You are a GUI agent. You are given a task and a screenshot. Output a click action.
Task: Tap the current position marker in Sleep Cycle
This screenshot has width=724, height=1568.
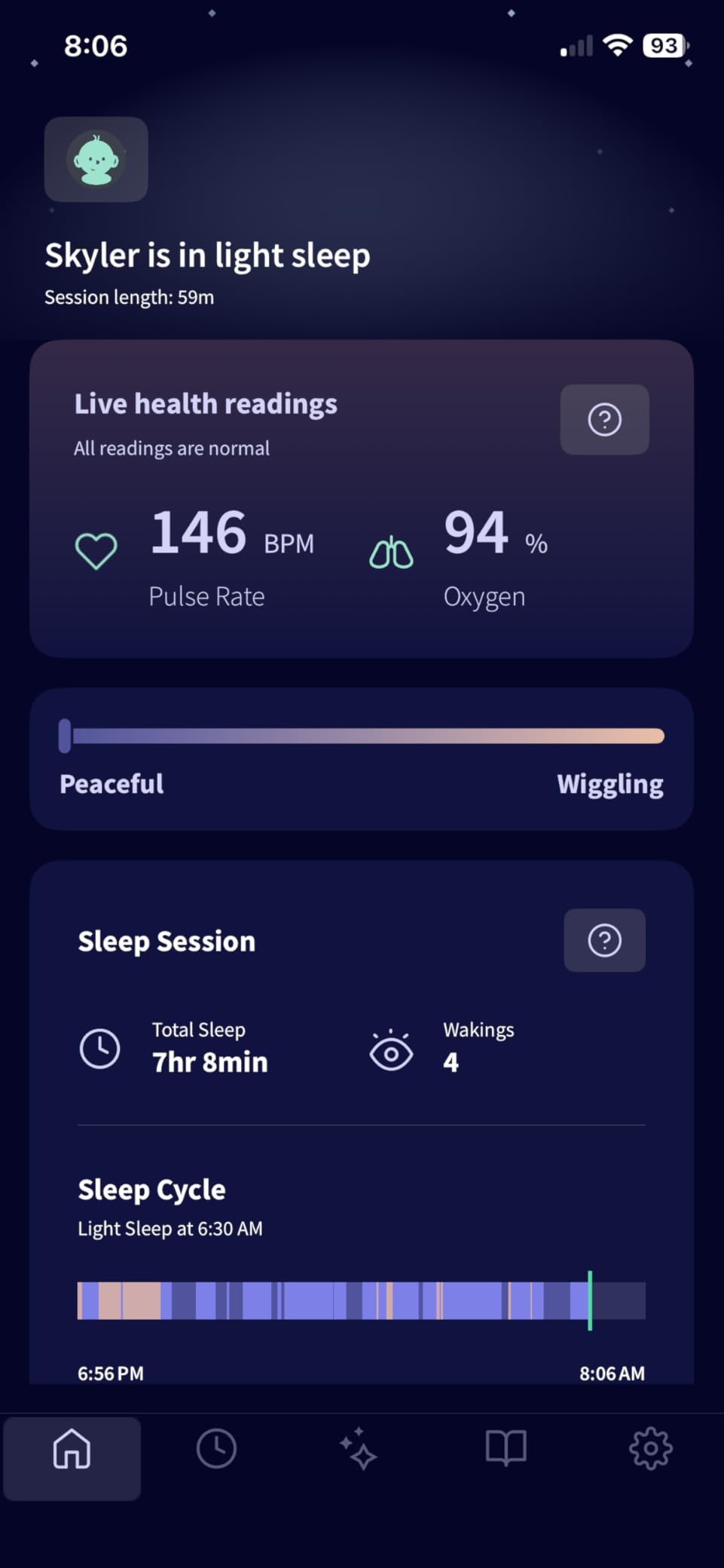pos(591,1297)
